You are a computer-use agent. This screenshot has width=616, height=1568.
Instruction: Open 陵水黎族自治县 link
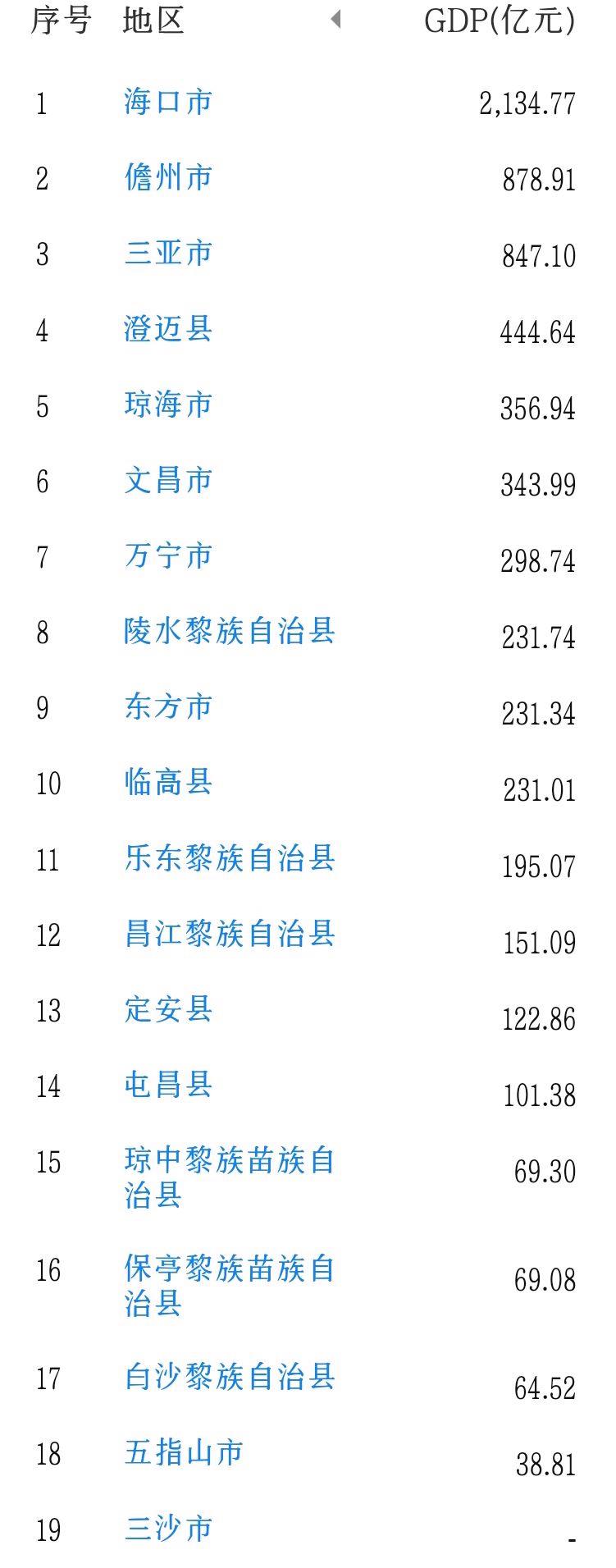230,632
